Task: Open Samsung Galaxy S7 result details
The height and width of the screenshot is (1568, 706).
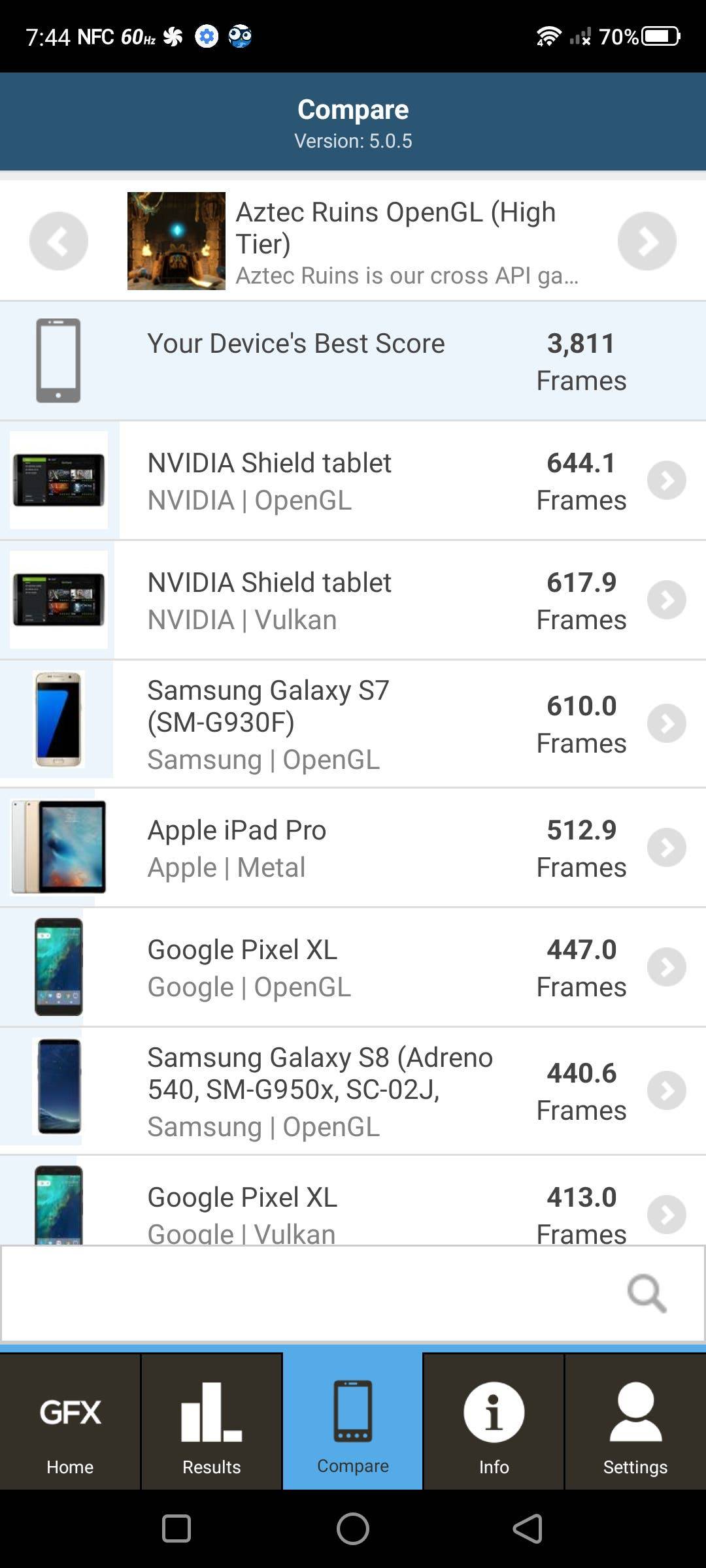Action: coord(353,724)
